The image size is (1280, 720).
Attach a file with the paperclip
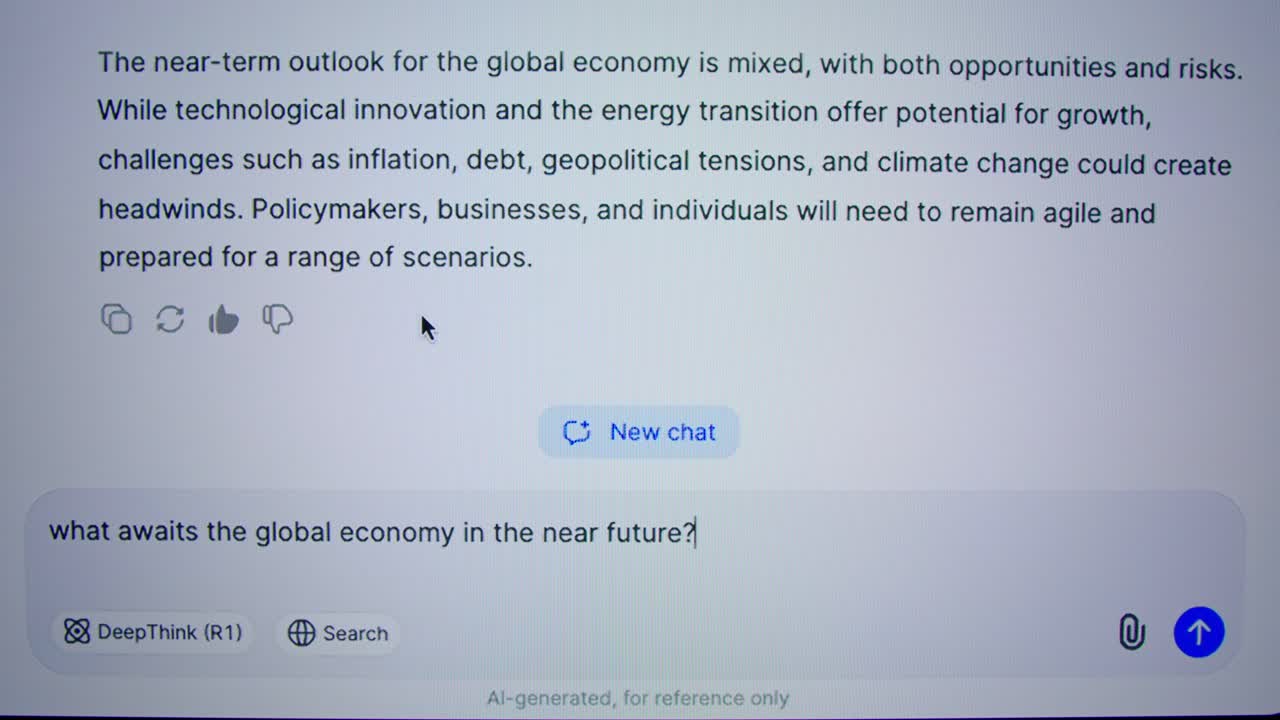coord(1131,632)
